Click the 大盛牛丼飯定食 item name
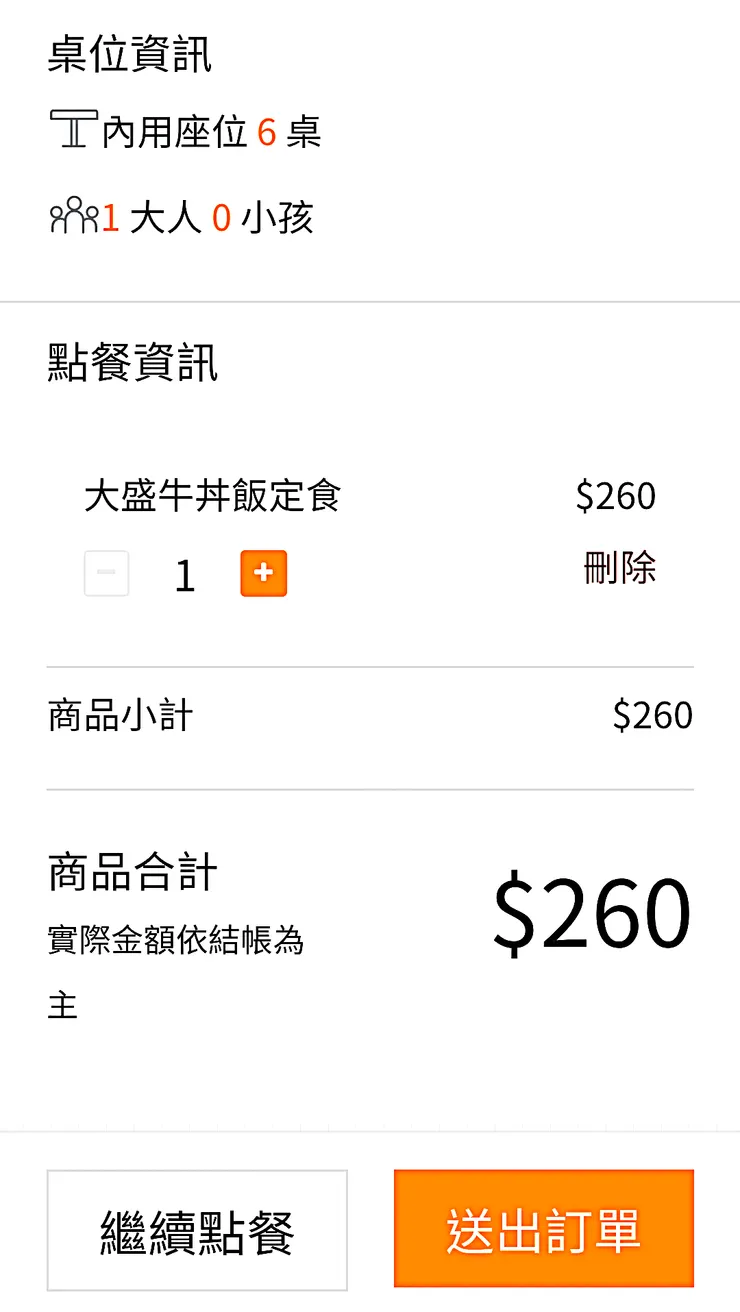 click(x=213, y=497)
